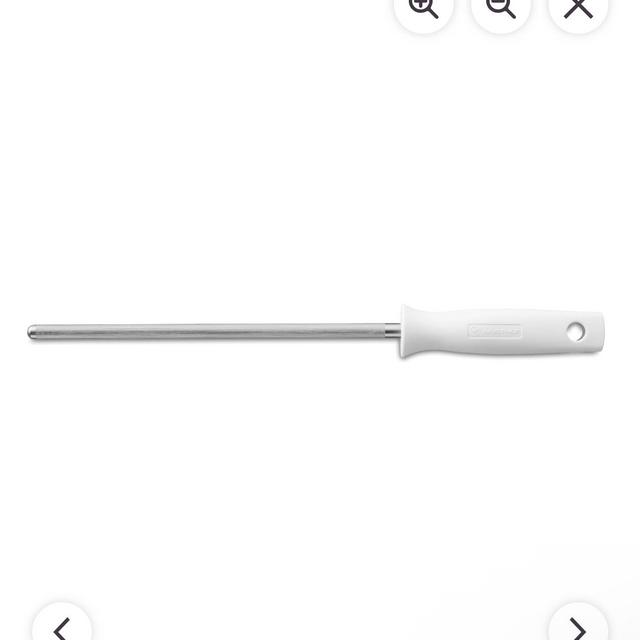Go to the previous product image
The height and width of the screenshot is (640, 640).
pos(62,627)
